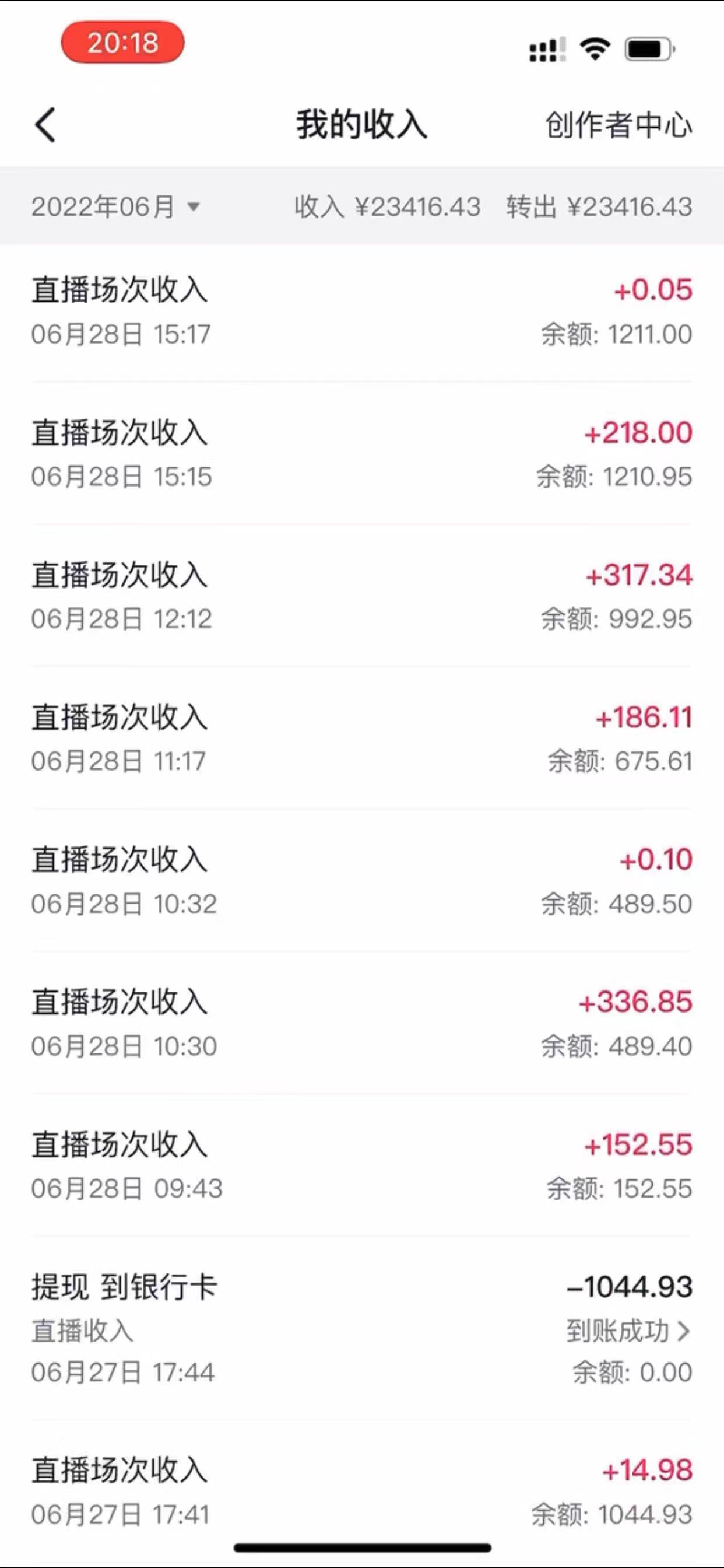Tap the dropdown arrow beside the month
The height and width of the screenshot is (1568, 724).
(x=194, y=208)
